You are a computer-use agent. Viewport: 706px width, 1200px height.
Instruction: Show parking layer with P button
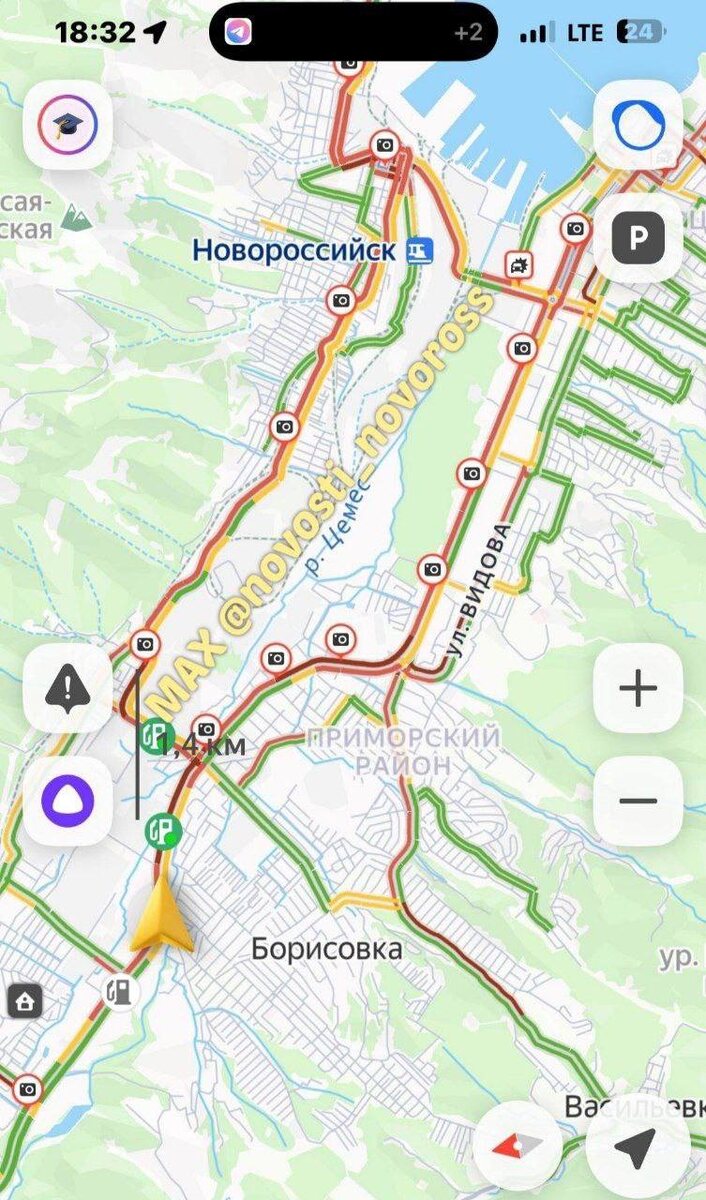coord(638,238)
